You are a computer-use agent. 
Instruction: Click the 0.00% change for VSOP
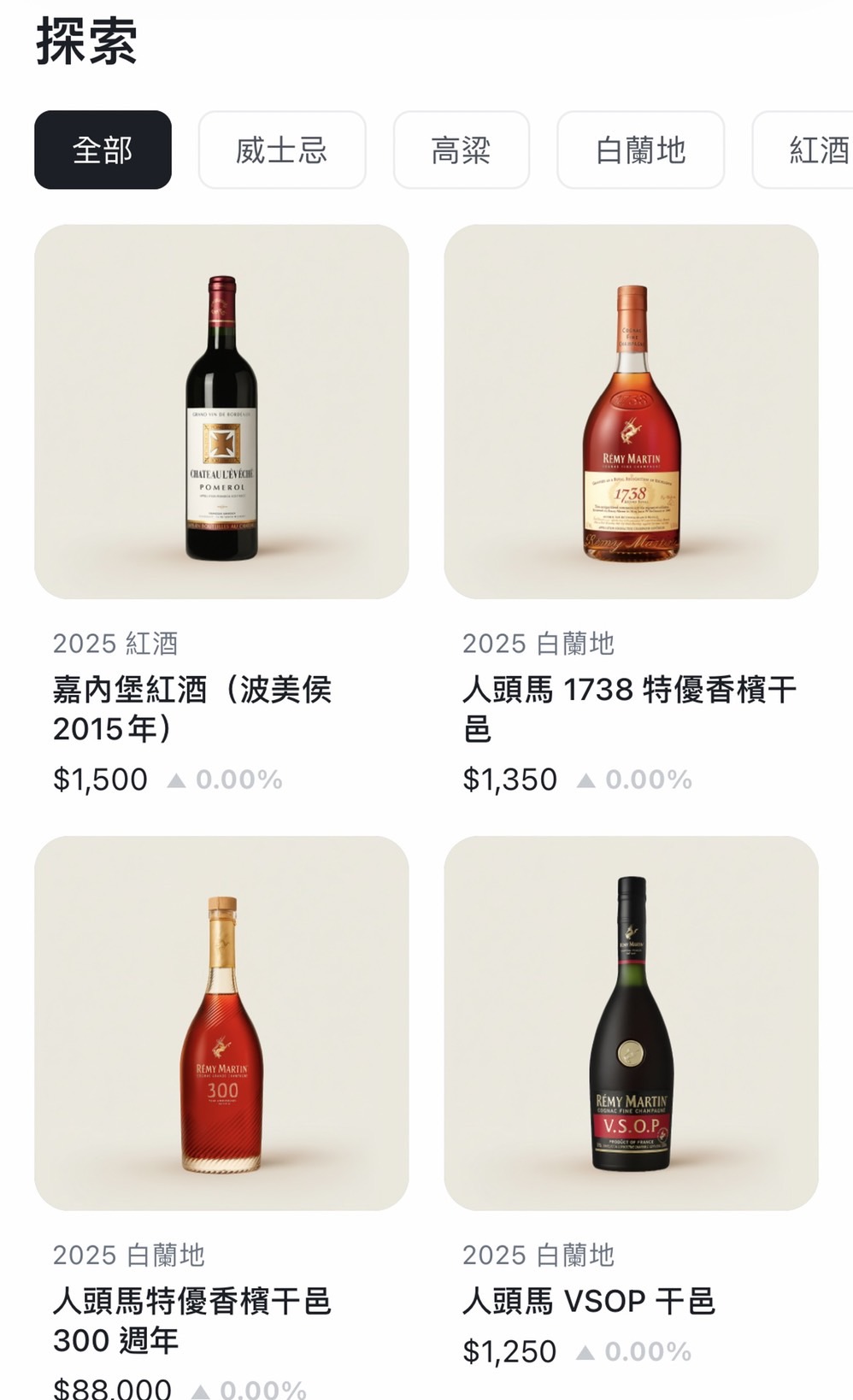coord(648,1351)
